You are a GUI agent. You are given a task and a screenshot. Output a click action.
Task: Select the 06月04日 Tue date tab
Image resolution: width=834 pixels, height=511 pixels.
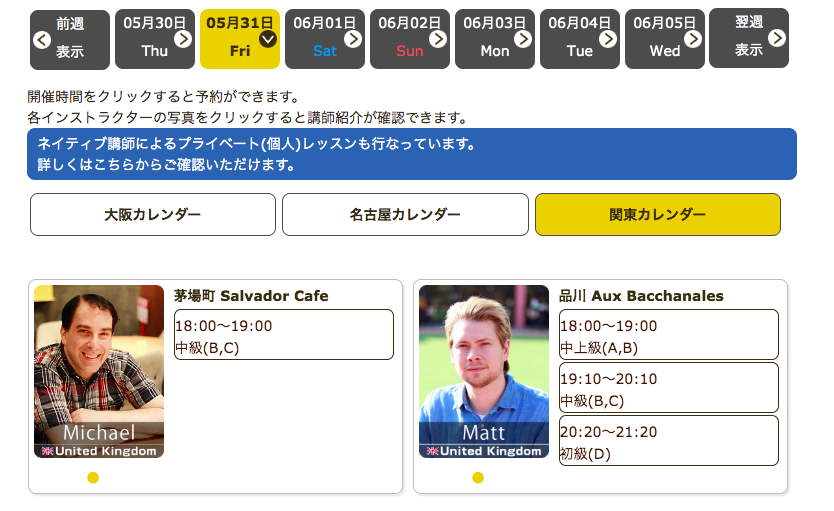(x=579, y=38)
